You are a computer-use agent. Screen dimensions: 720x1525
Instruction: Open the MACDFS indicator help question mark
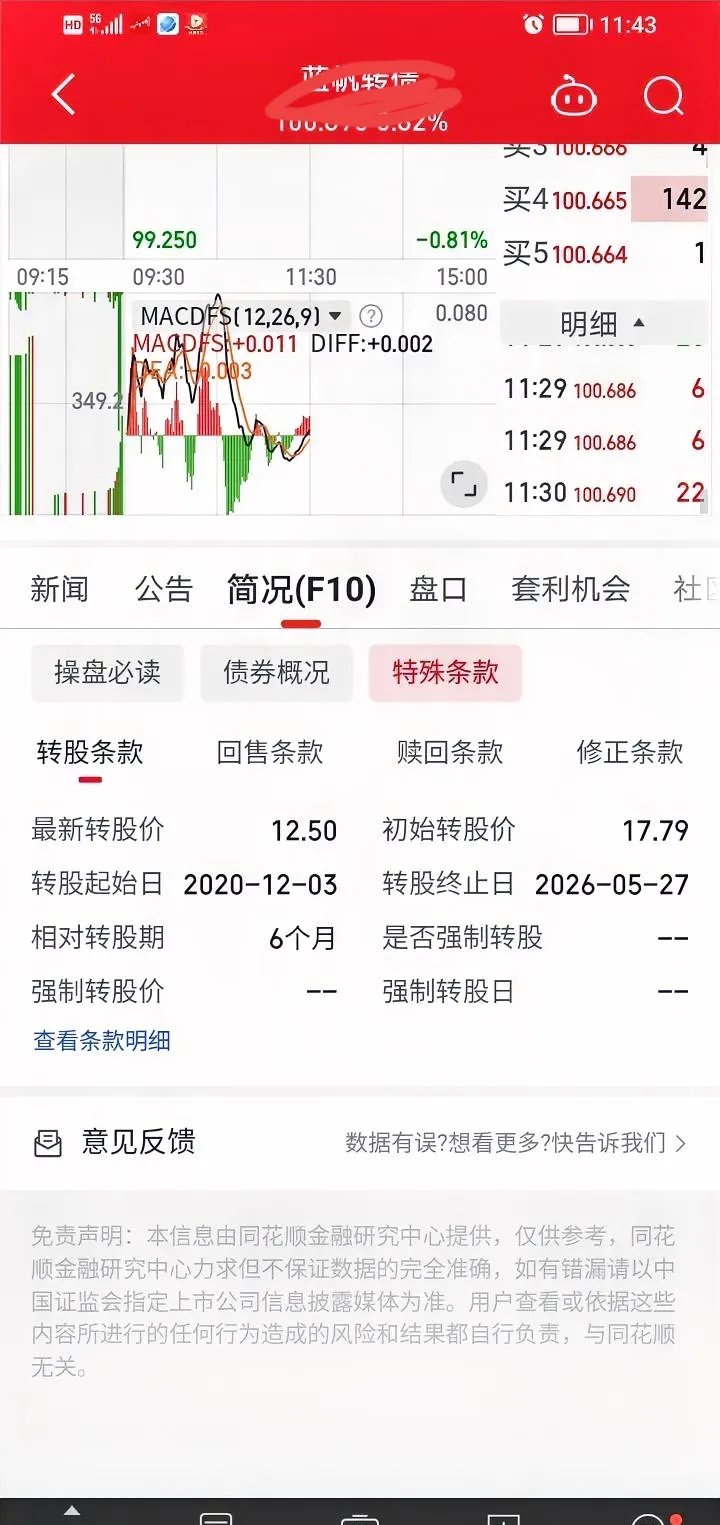coord(370,315)
